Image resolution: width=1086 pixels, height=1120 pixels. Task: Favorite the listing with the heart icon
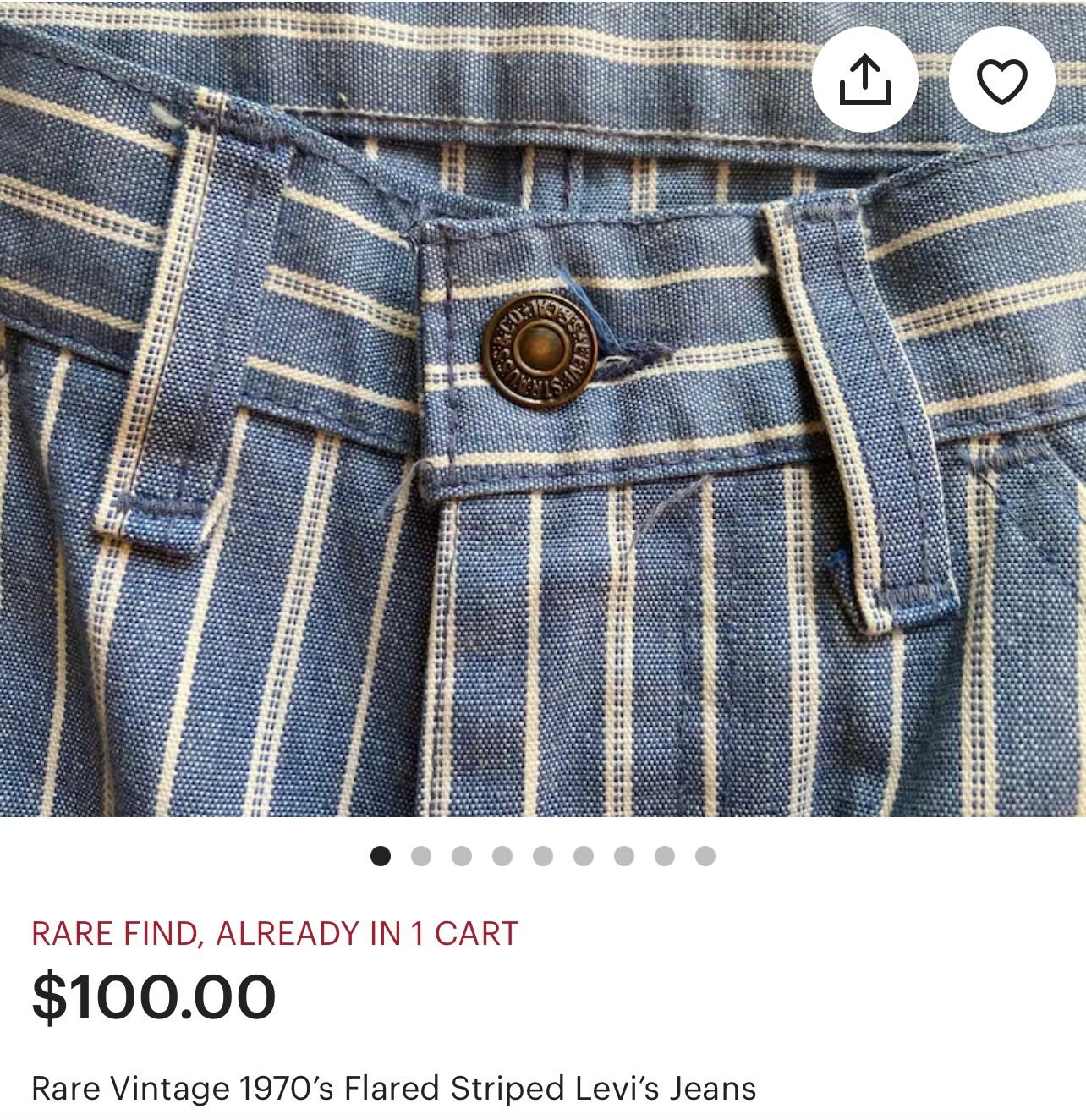pyautogui.click(x=1001, y=80)
